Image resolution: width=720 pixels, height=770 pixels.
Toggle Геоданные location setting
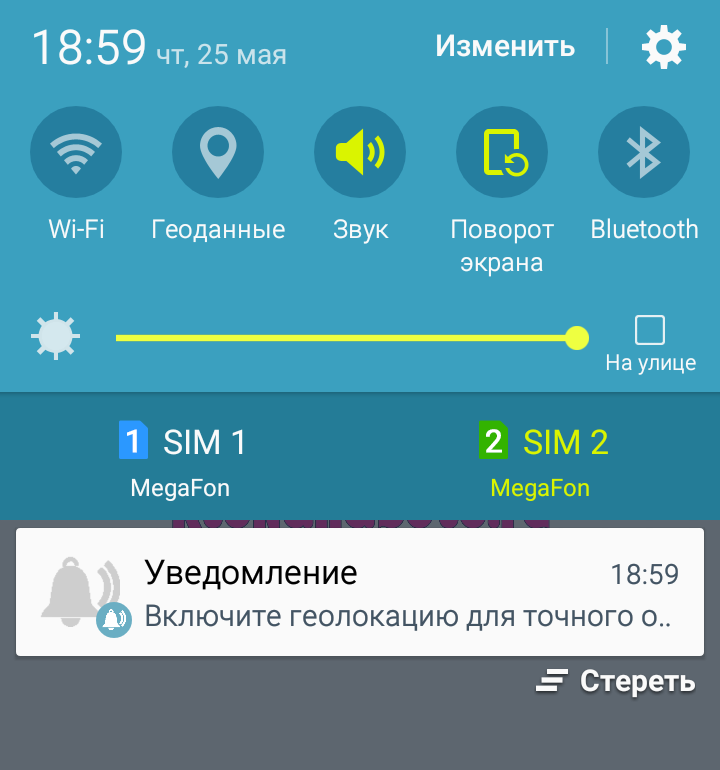coord(218,153)
